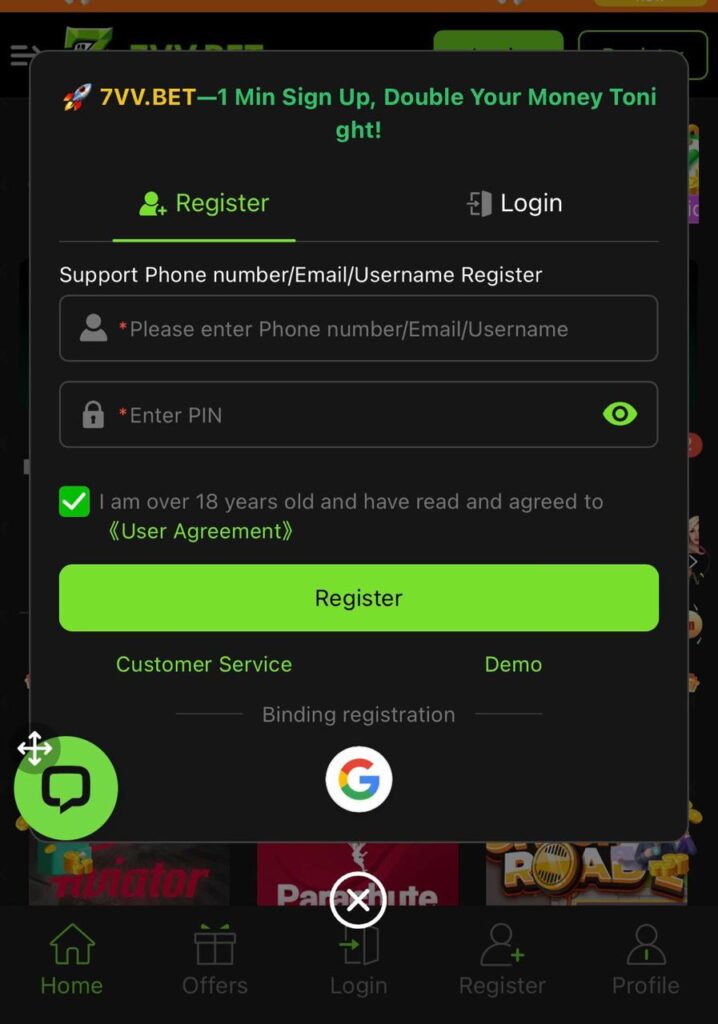Go to the Home tab
Viewport: 718px width, 1024px height.
tap(72, 960)
